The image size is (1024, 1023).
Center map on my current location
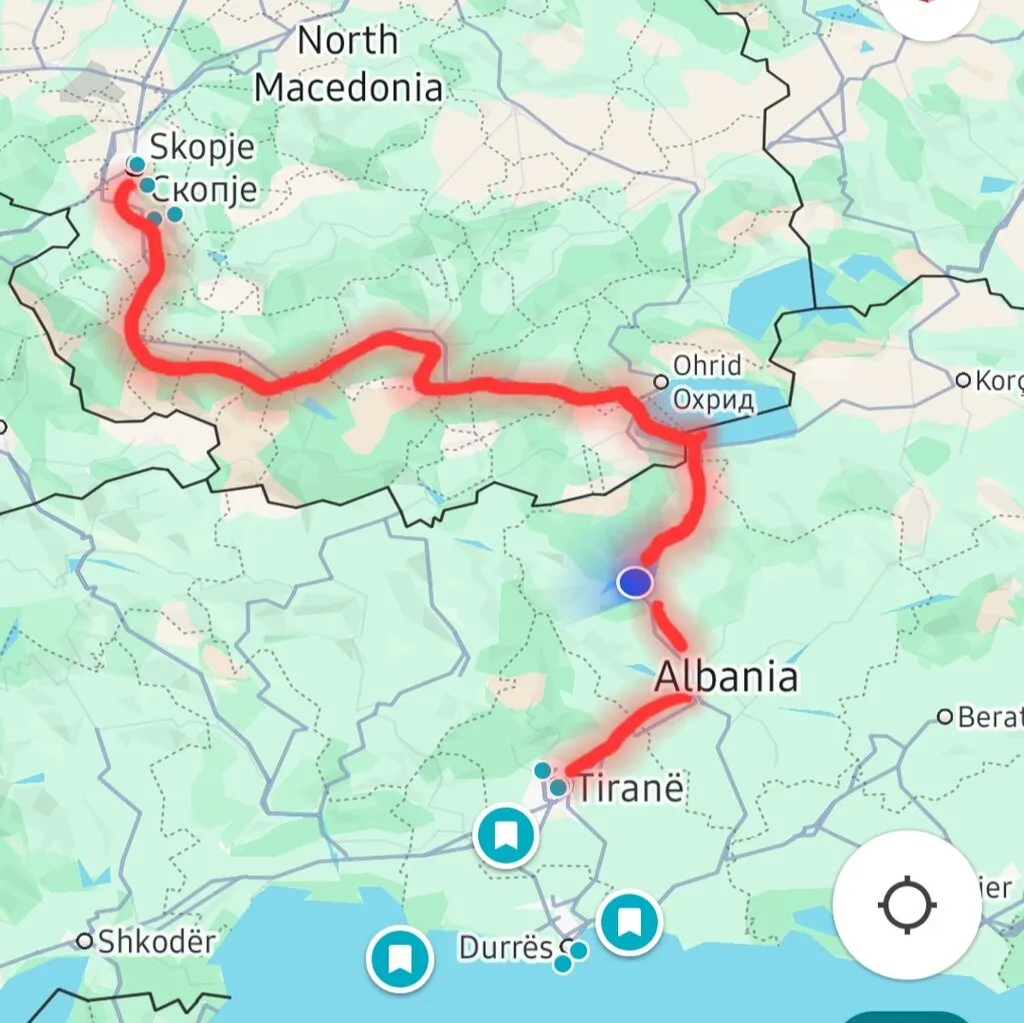907,905
